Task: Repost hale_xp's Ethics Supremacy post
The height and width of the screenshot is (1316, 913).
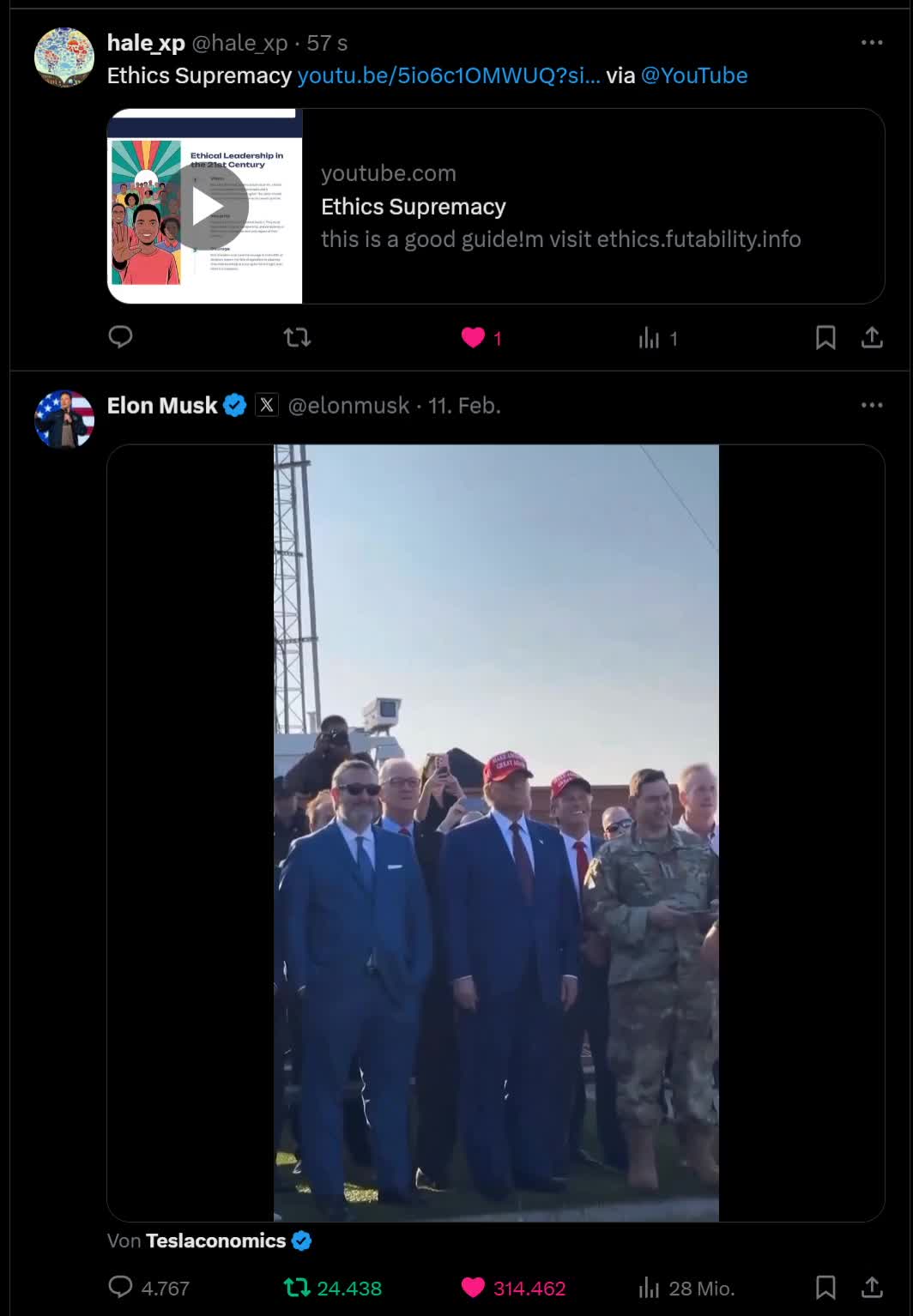Action: pyautogui.click(x=297, y=337)
